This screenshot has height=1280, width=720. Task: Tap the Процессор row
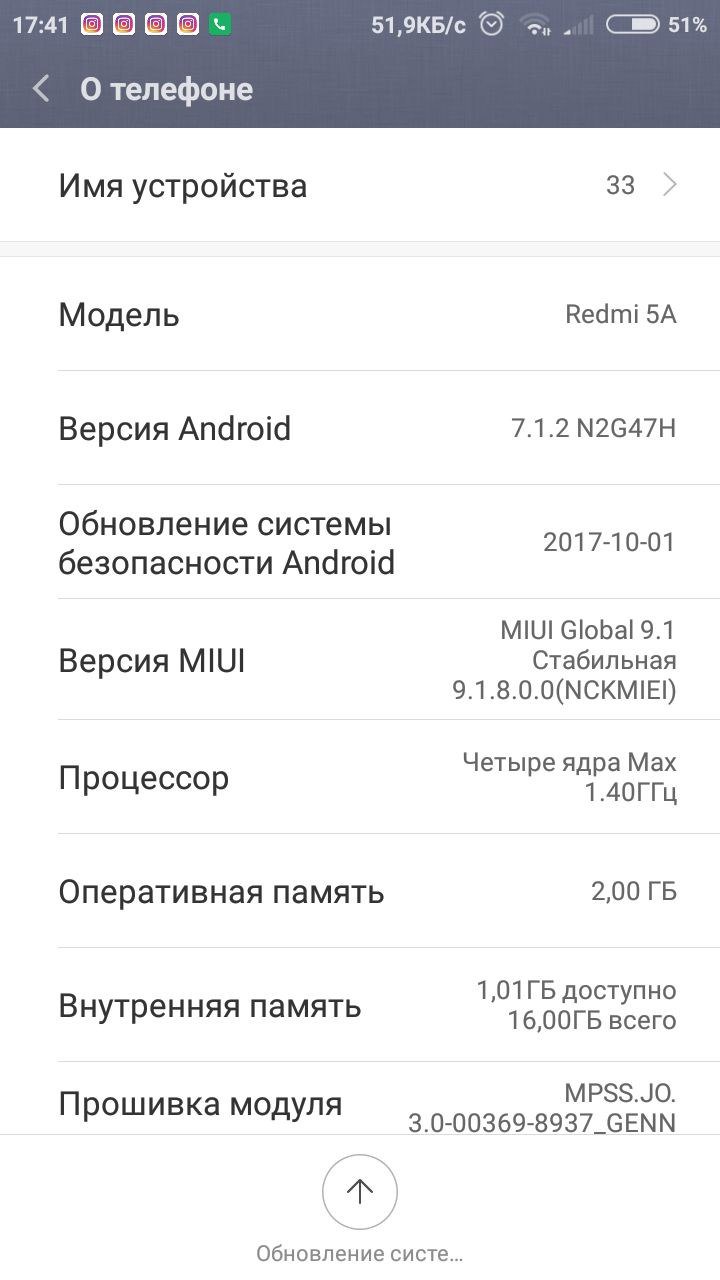click(360, 777)
